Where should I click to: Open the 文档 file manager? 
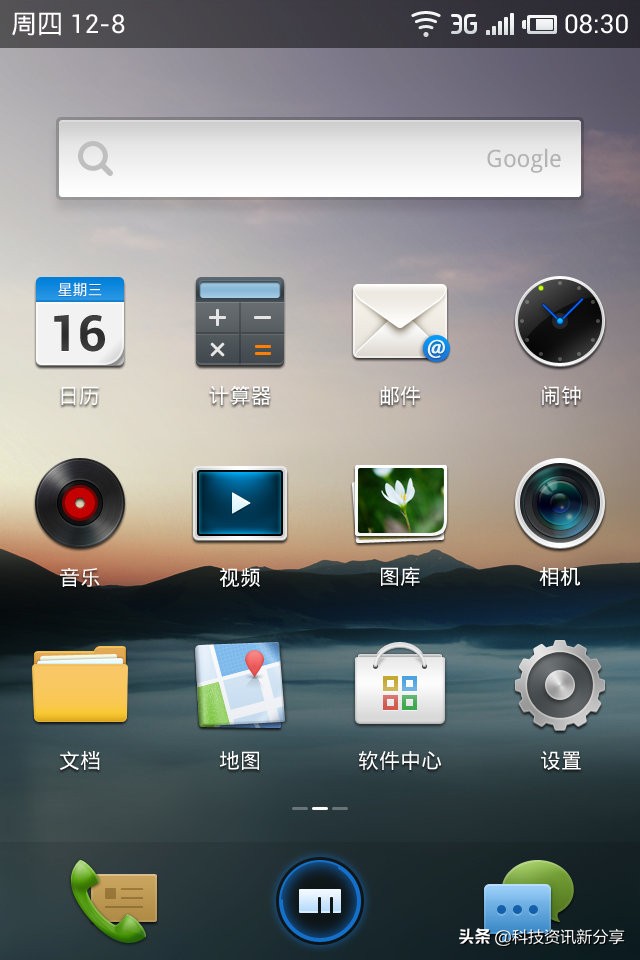80,686
